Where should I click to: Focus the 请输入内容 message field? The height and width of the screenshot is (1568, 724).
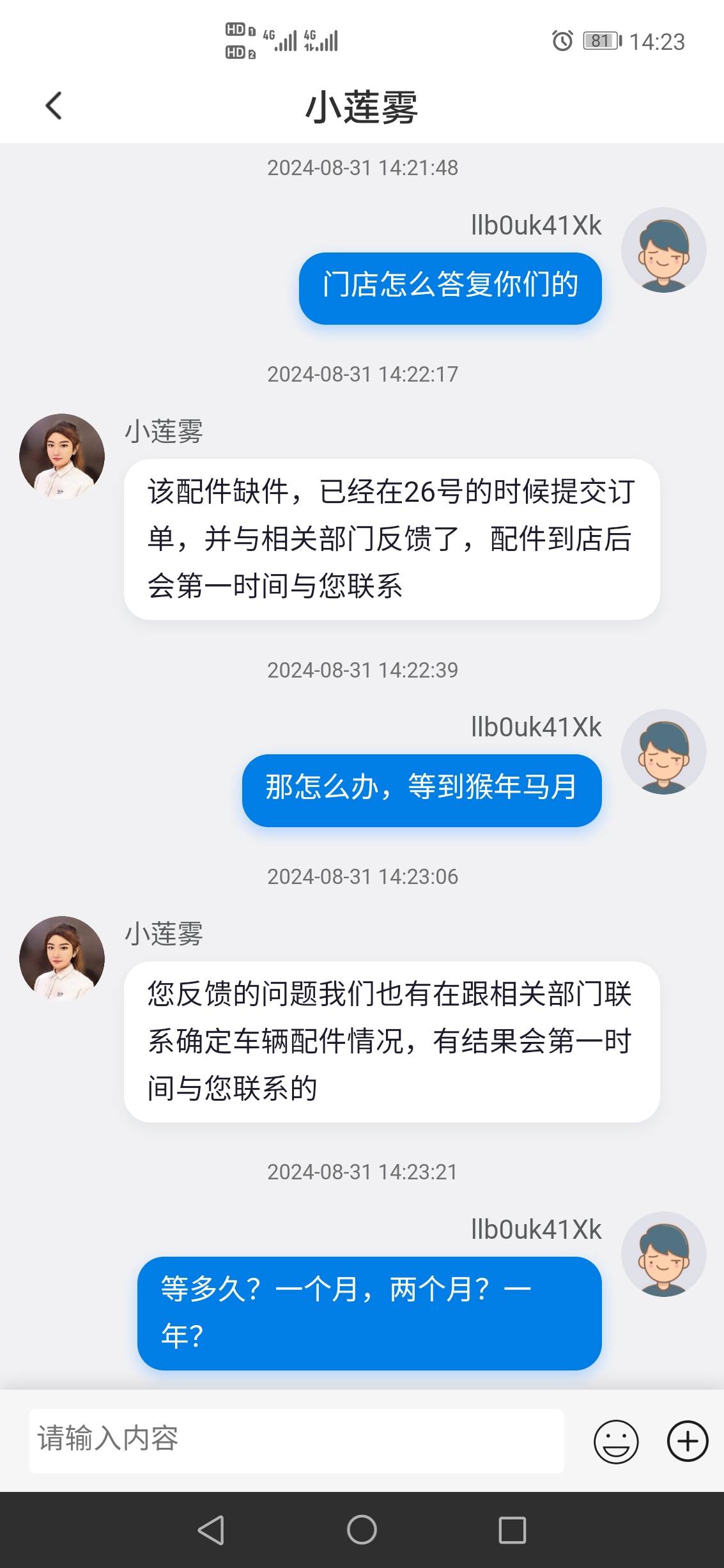point(296,1440)
